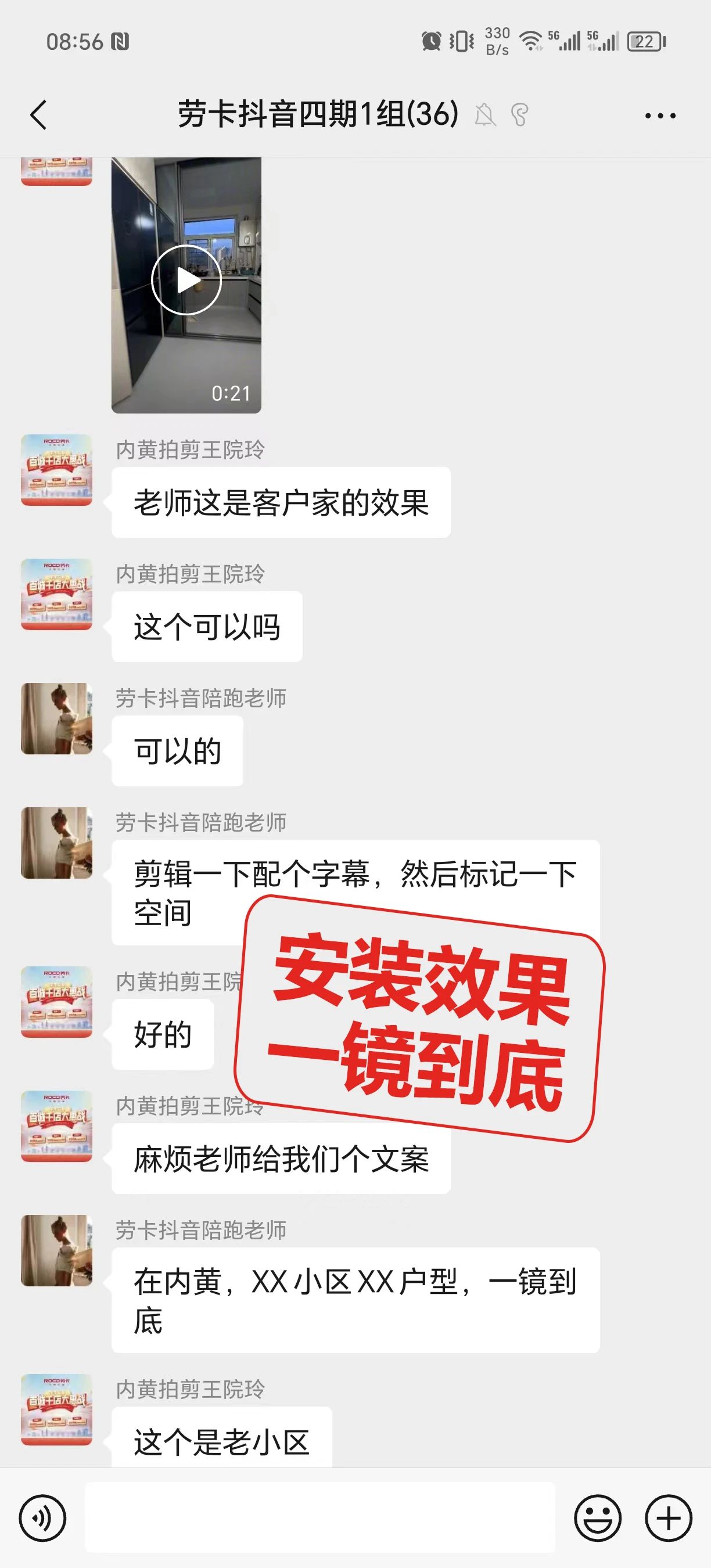This screenshot has height=1568, width=711.
Task: Go back to the chat list
Action: tap(38, 115)
